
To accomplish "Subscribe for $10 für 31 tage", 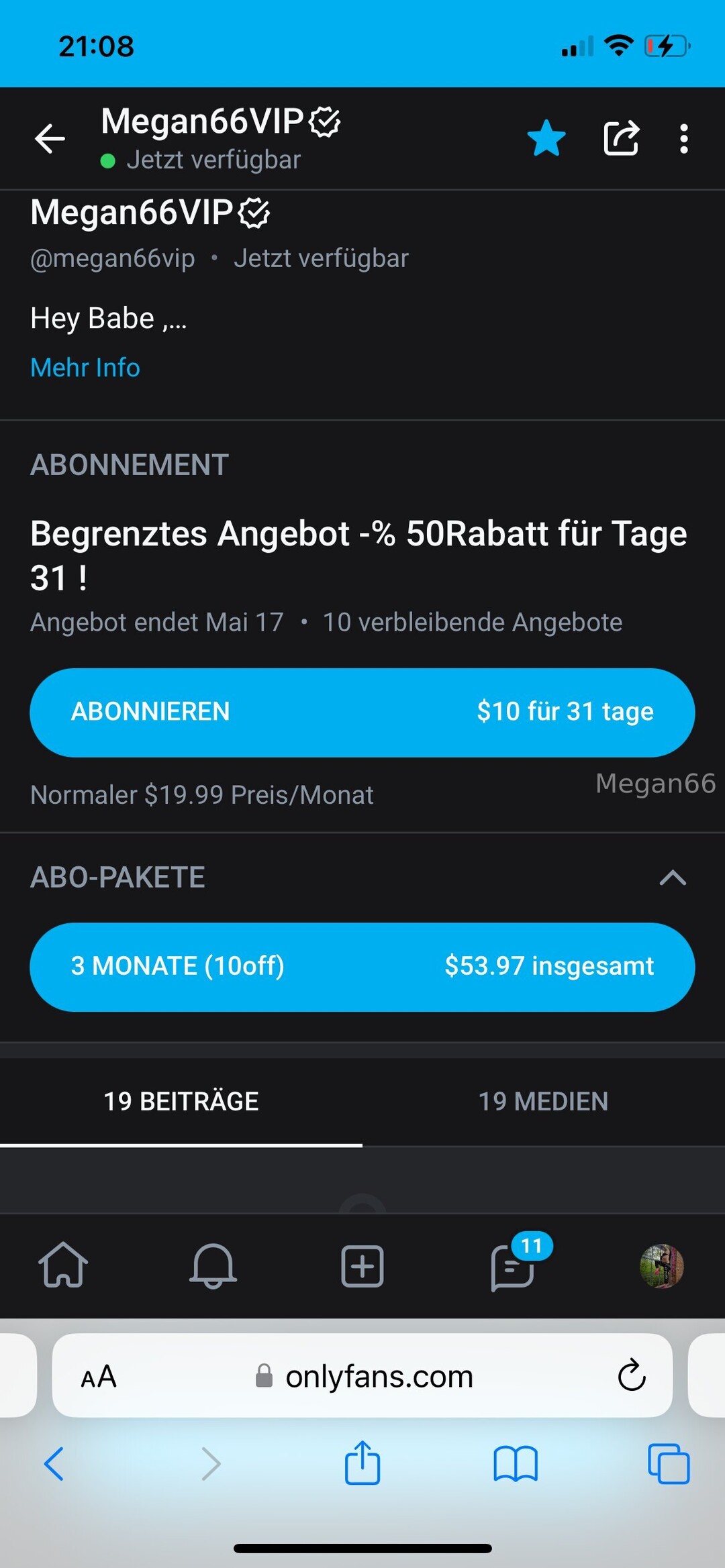I will 362,712.
